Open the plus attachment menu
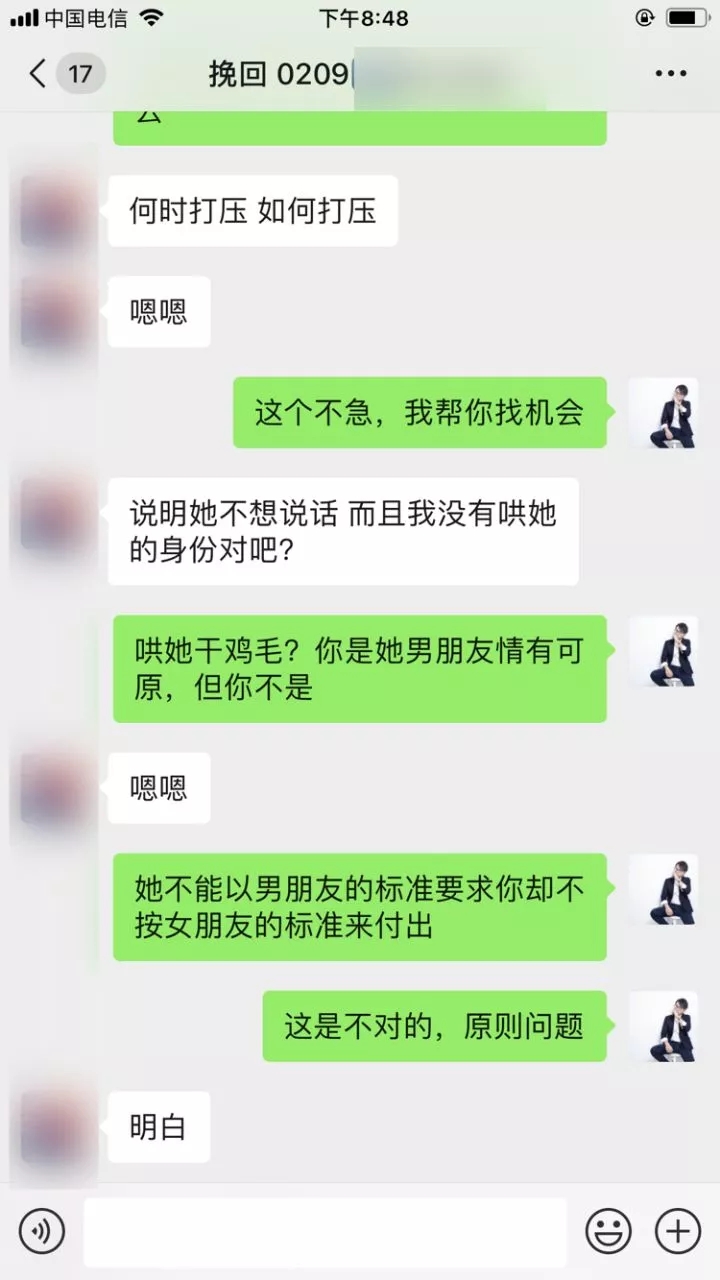720x1280 pixels. (x=677, y=1231)
